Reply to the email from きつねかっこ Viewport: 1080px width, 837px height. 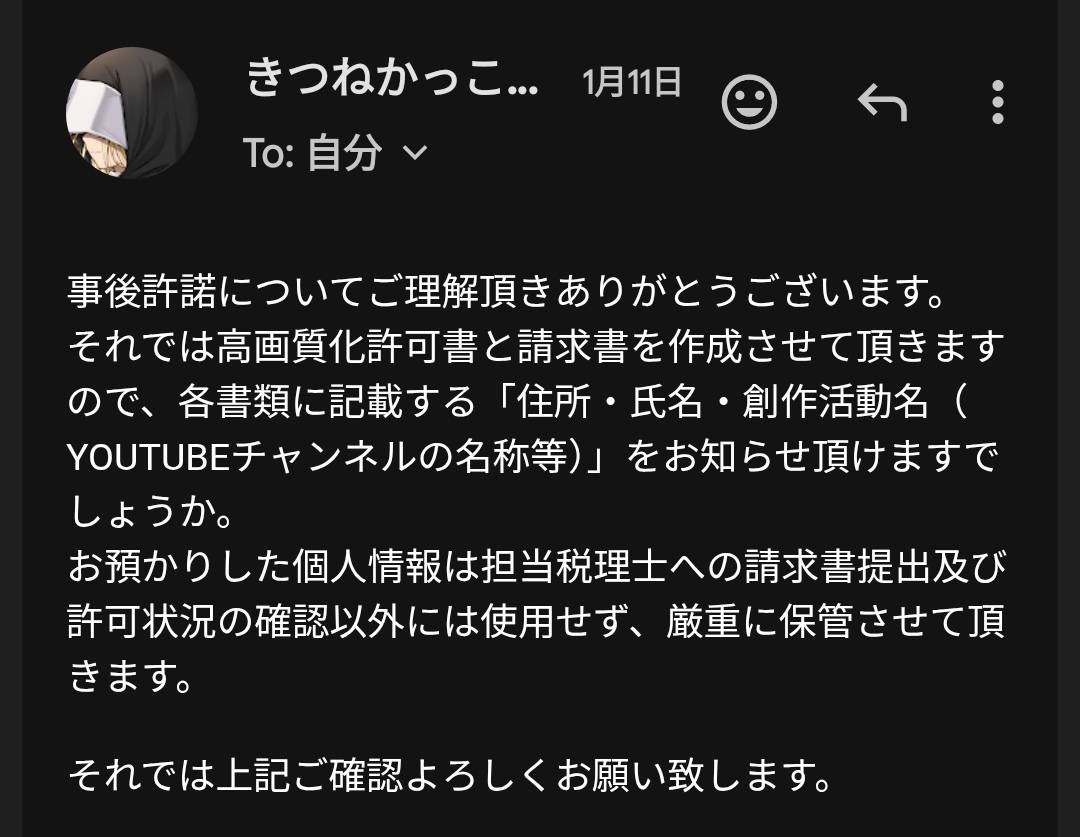882,102
